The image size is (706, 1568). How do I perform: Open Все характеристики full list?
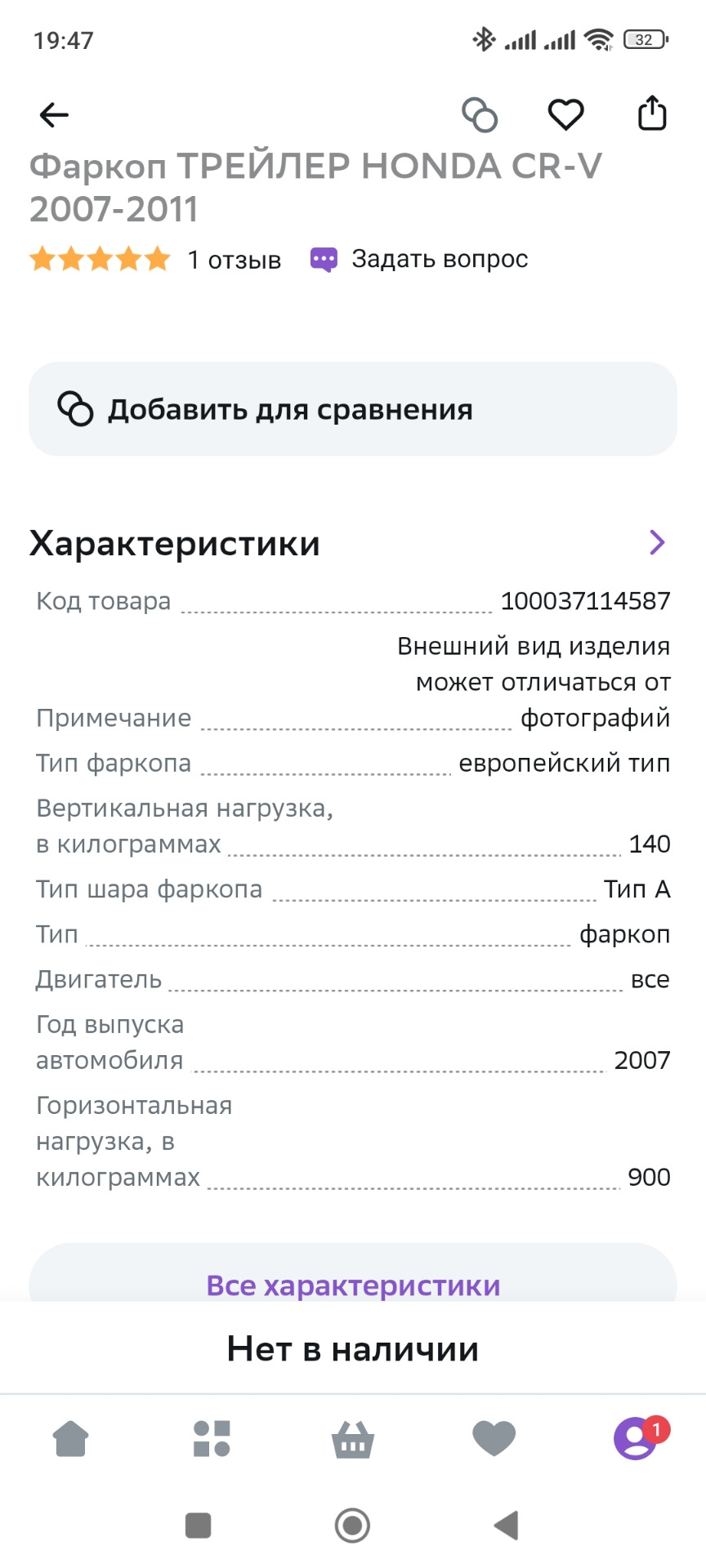tap(353, 1285)
